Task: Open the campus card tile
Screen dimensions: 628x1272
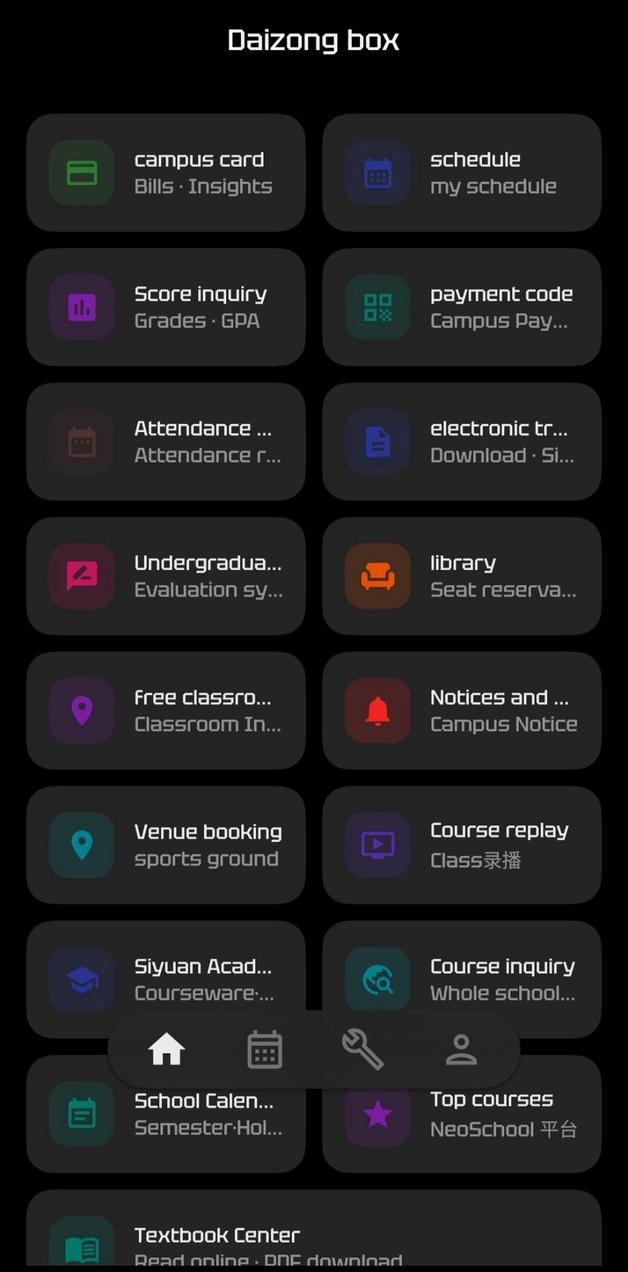Action: point(165,173)
